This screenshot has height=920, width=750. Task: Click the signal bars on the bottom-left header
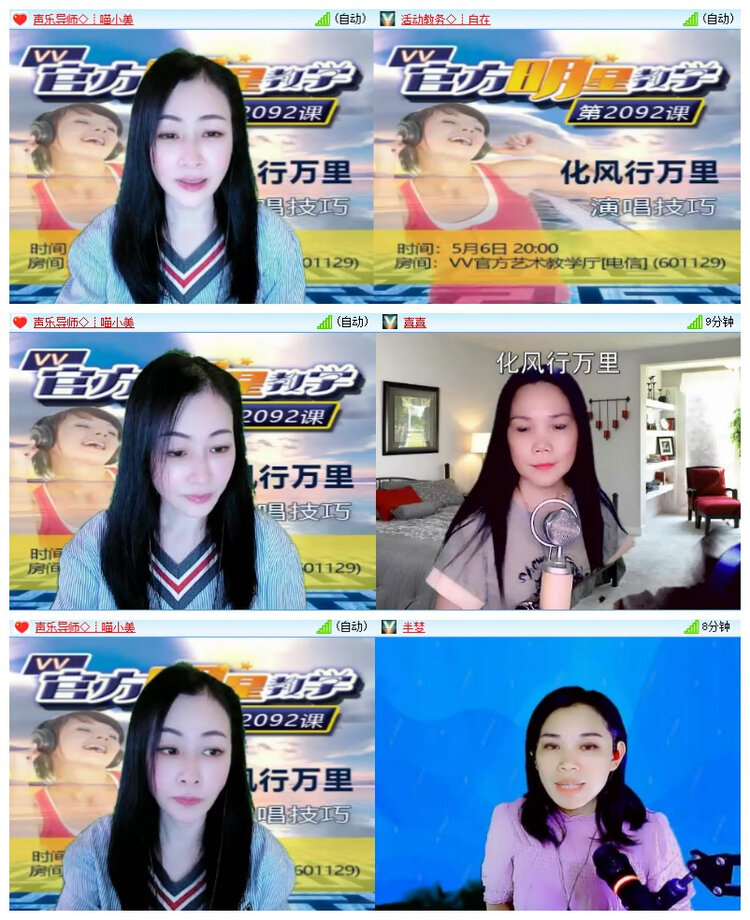click(x=323, y=628)
